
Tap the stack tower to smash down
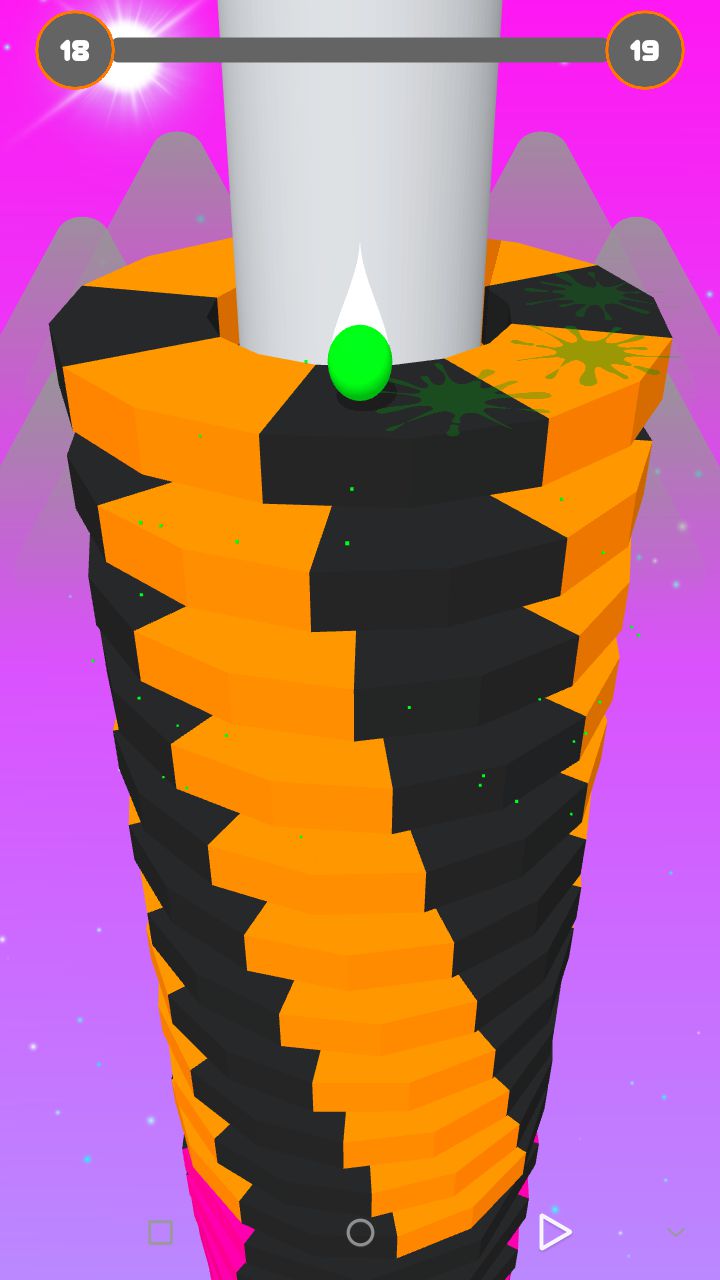pos(360,700)
